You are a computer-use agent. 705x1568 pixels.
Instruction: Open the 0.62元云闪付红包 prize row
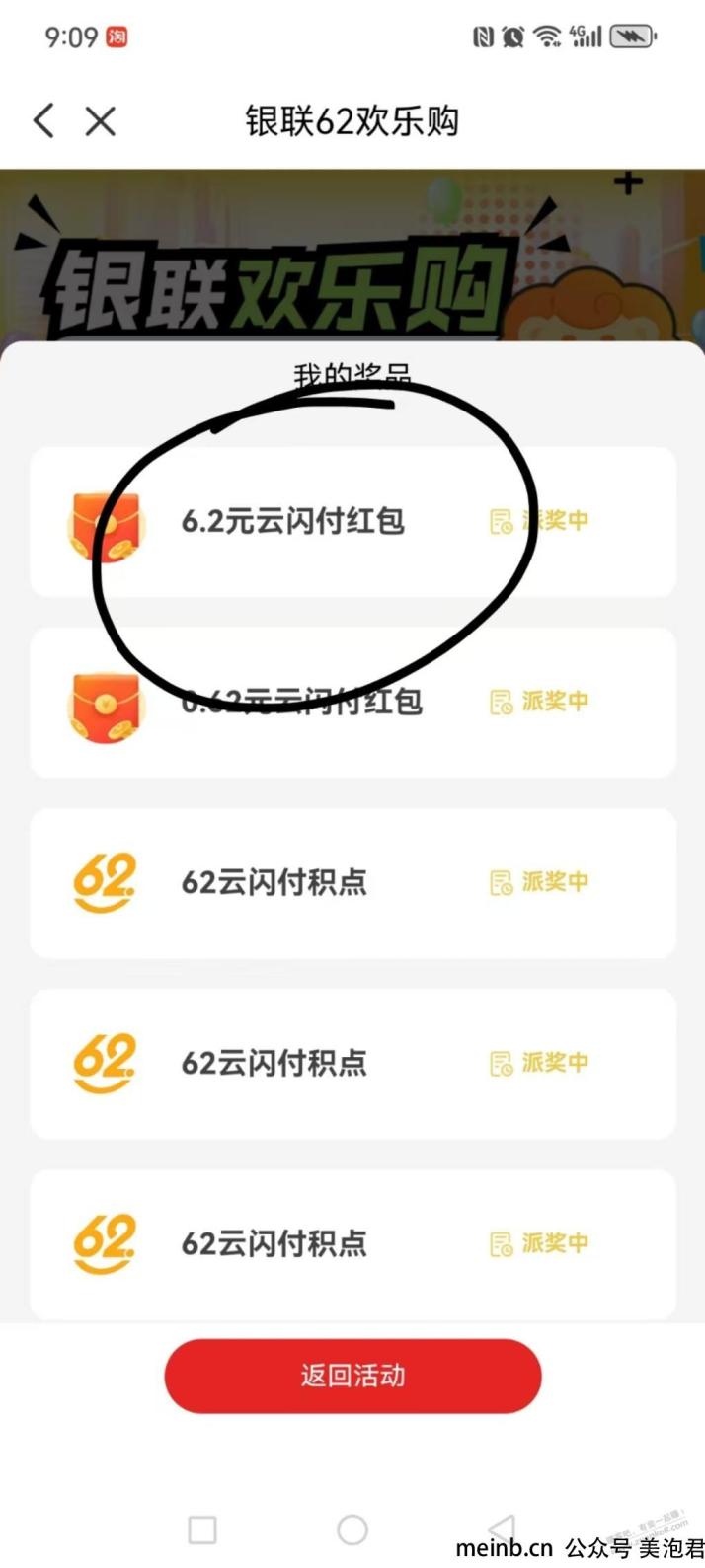352,703
